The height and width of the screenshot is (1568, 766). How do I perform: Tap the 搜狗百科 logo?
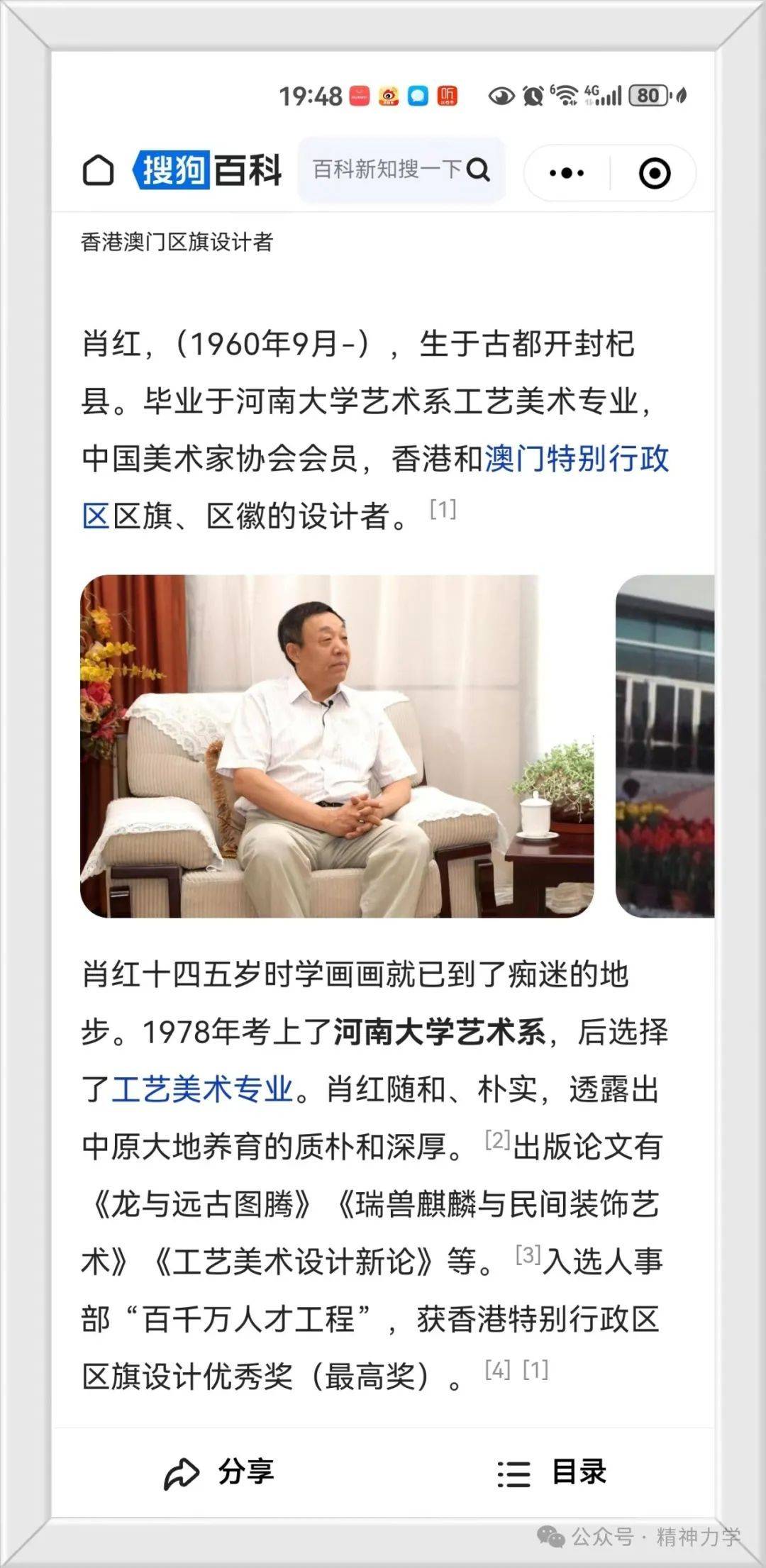[209, 169]
